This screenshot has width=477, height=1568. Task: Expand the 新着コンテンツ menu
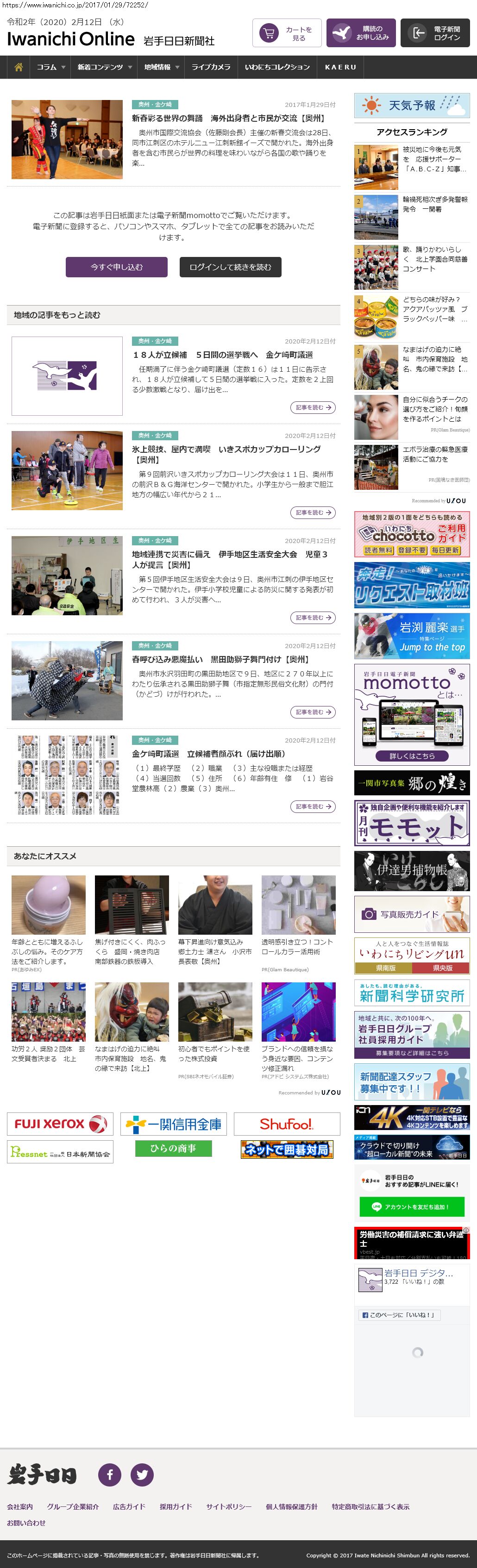[104, 67]
